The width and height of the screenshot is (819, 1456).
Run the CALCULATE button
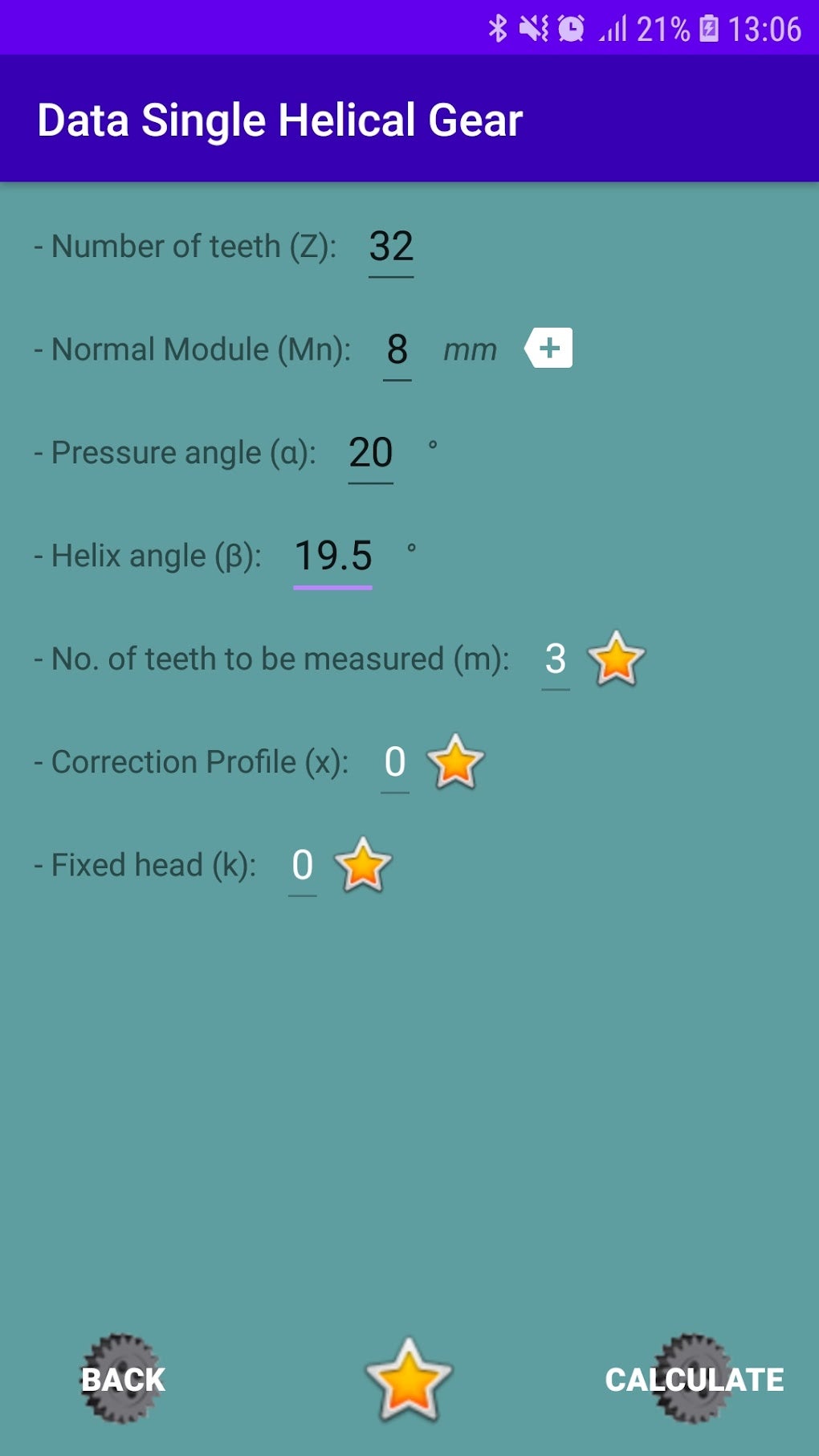tap(694, 1379)
